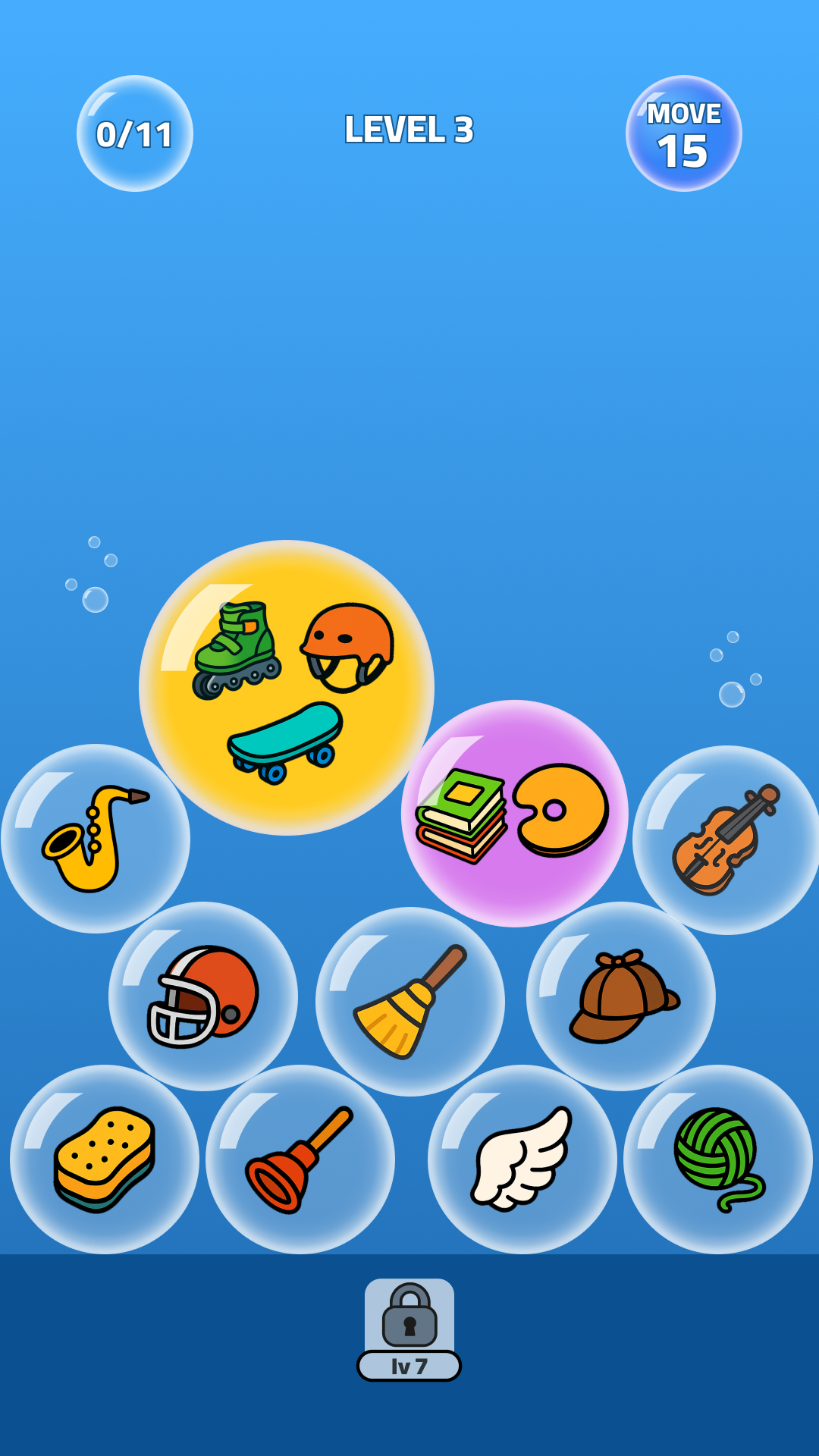Tap the green yarn ball bubble
This screenshot has height=1456, width=819.
tap(718, 1159)
